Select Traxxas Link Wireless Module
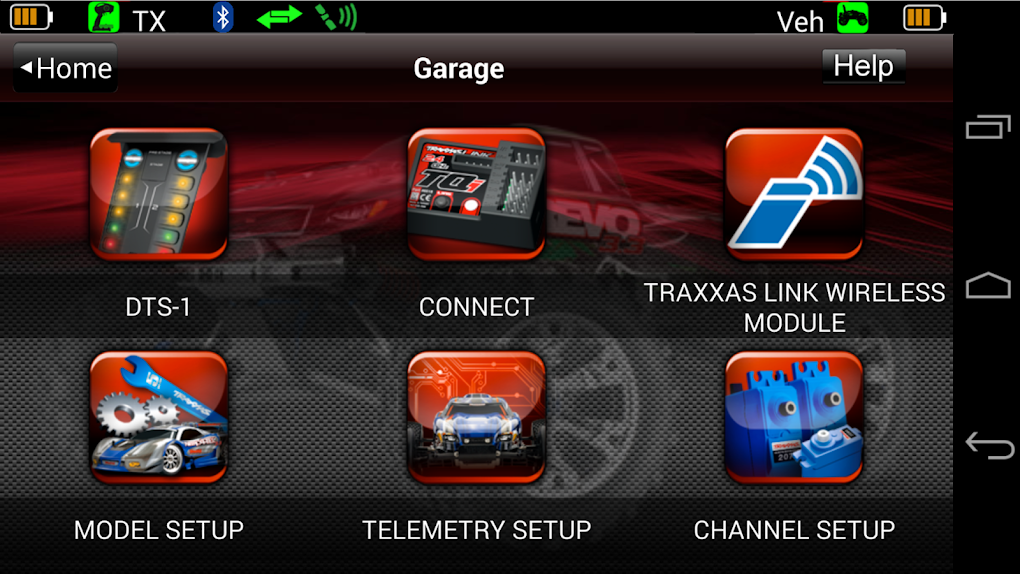The image size is (1020, 574). (x=794, y=195)
